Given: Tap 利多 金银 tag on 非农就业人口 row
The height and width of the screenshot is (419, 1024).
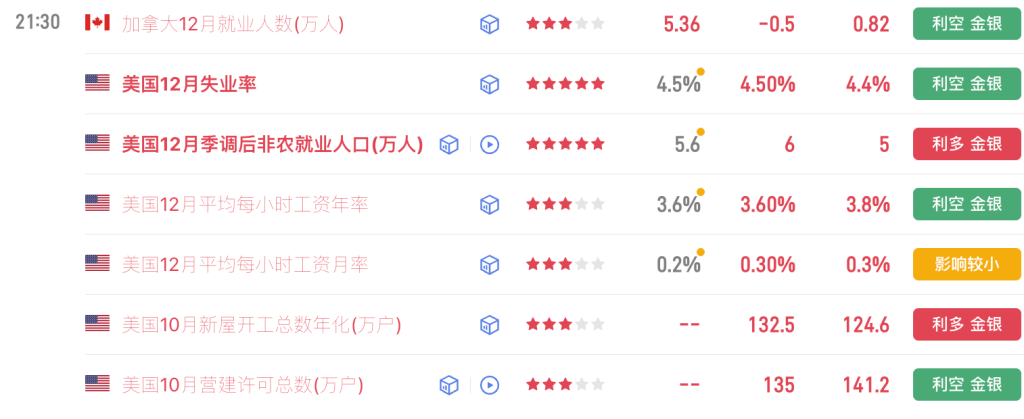Looking at the screenshot, I should (x=965, y=144).
